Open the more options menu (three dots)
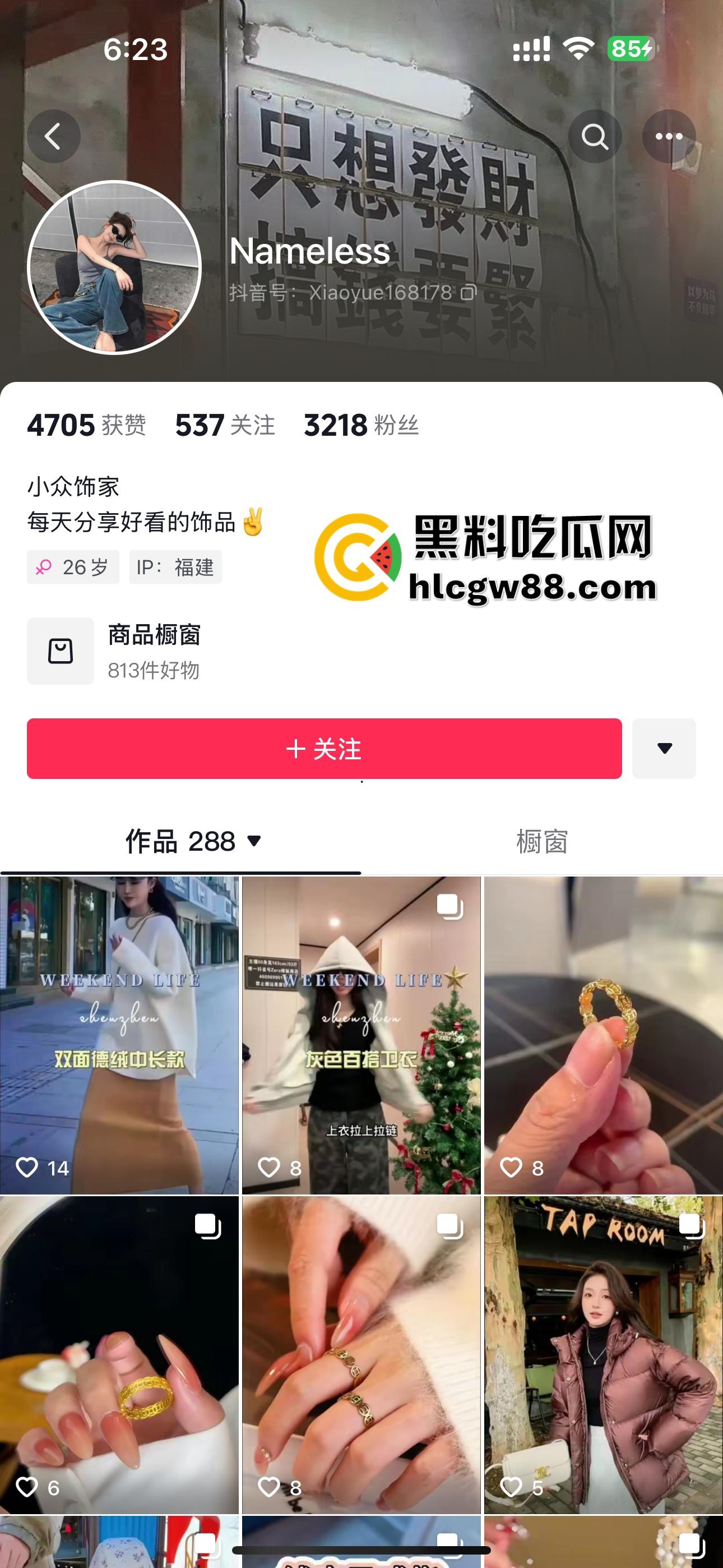Screen dimensions: 723x1568 tap(669, 136)
